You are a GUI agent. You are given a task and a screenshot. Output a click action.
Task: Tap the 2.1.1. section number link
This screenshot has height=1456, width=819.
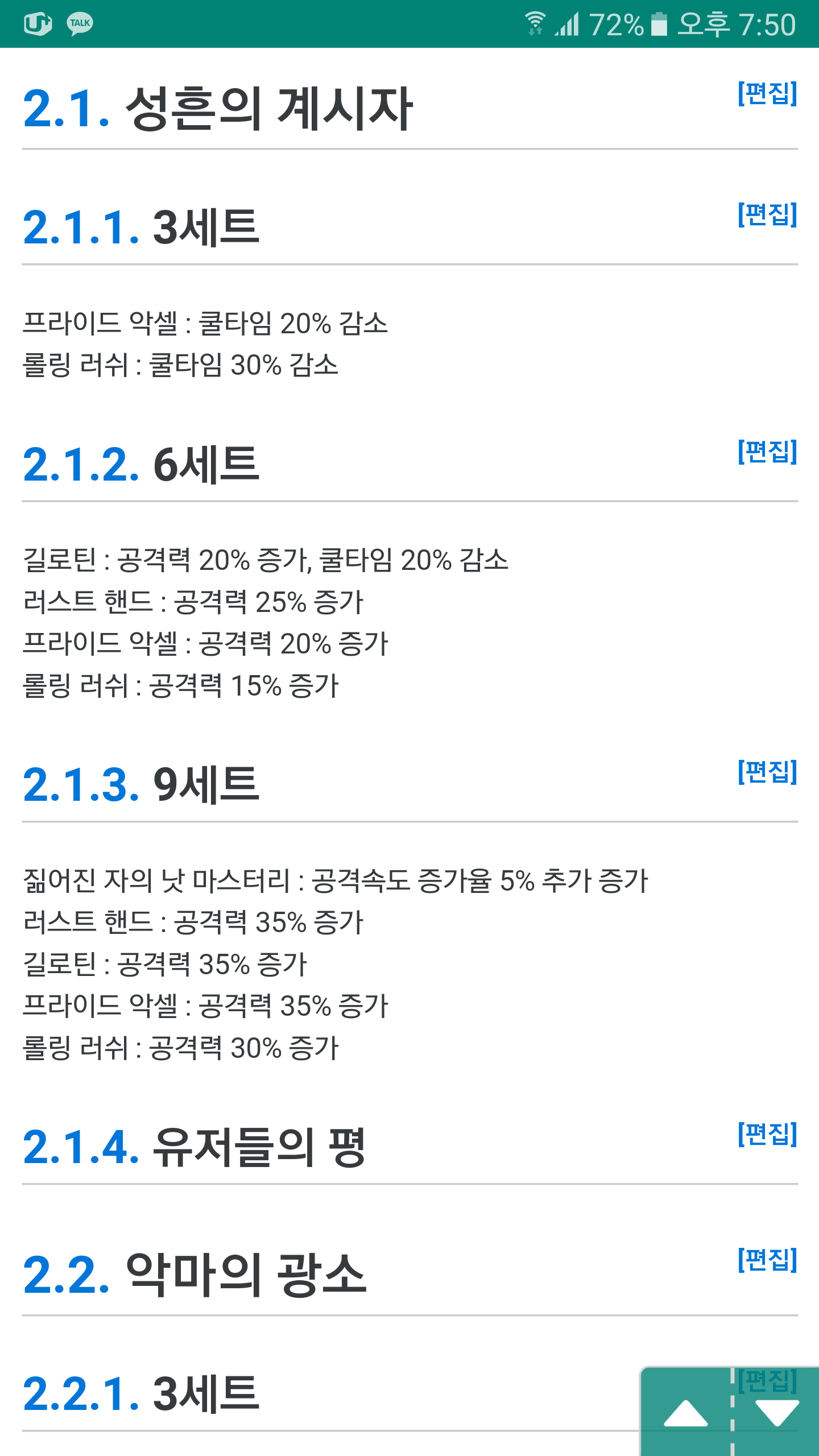coord(81,227)
